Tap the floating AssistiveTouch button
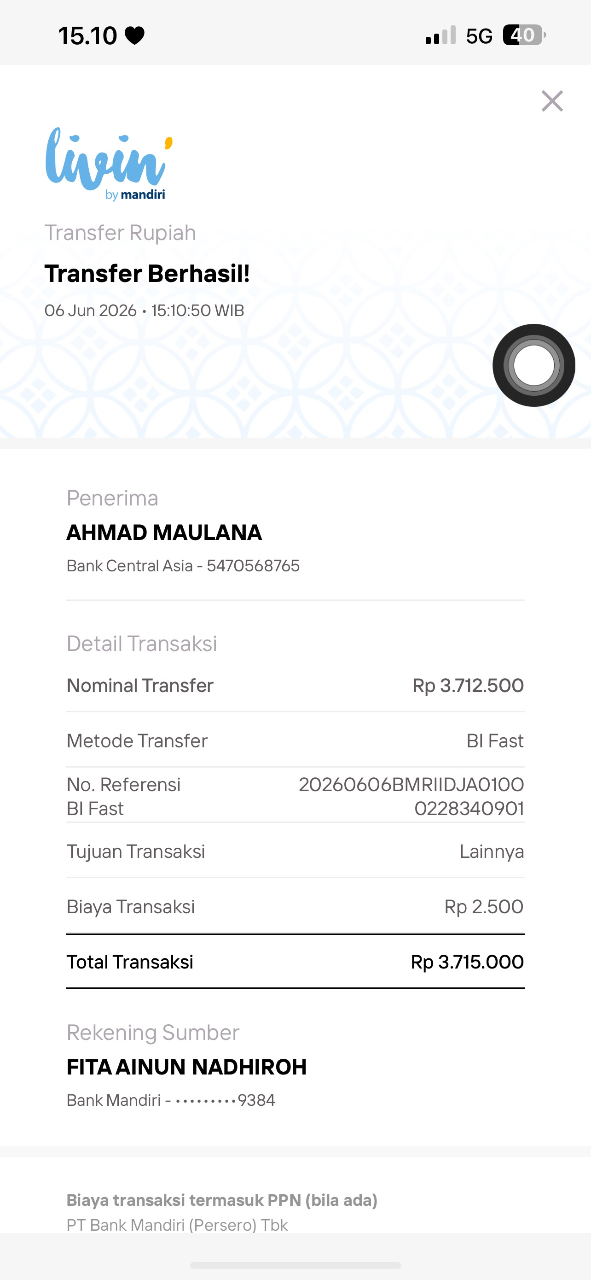Viewport: 591px width, 1280px height. pos(534,366)
